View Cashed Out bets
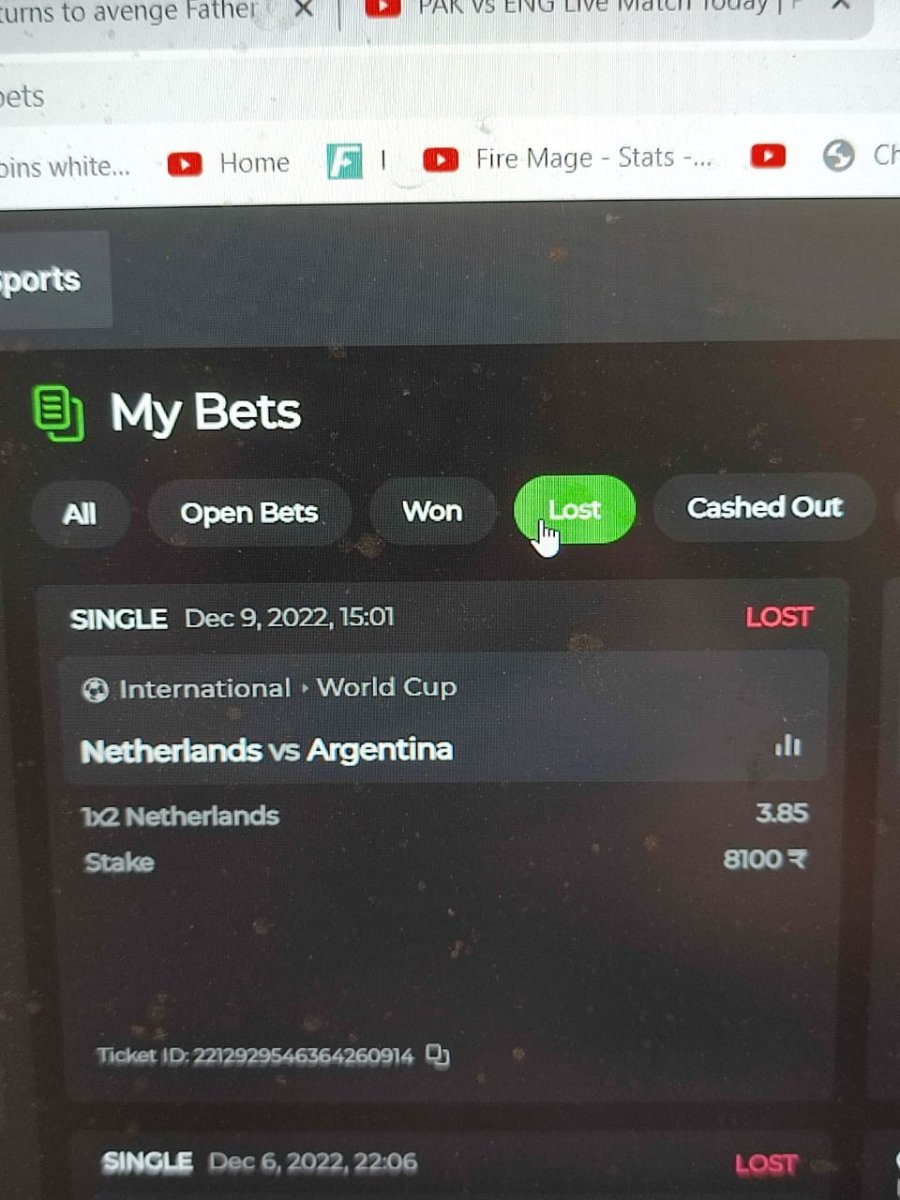The height and width of the screenshot is (1200, 900). [764, 507]
